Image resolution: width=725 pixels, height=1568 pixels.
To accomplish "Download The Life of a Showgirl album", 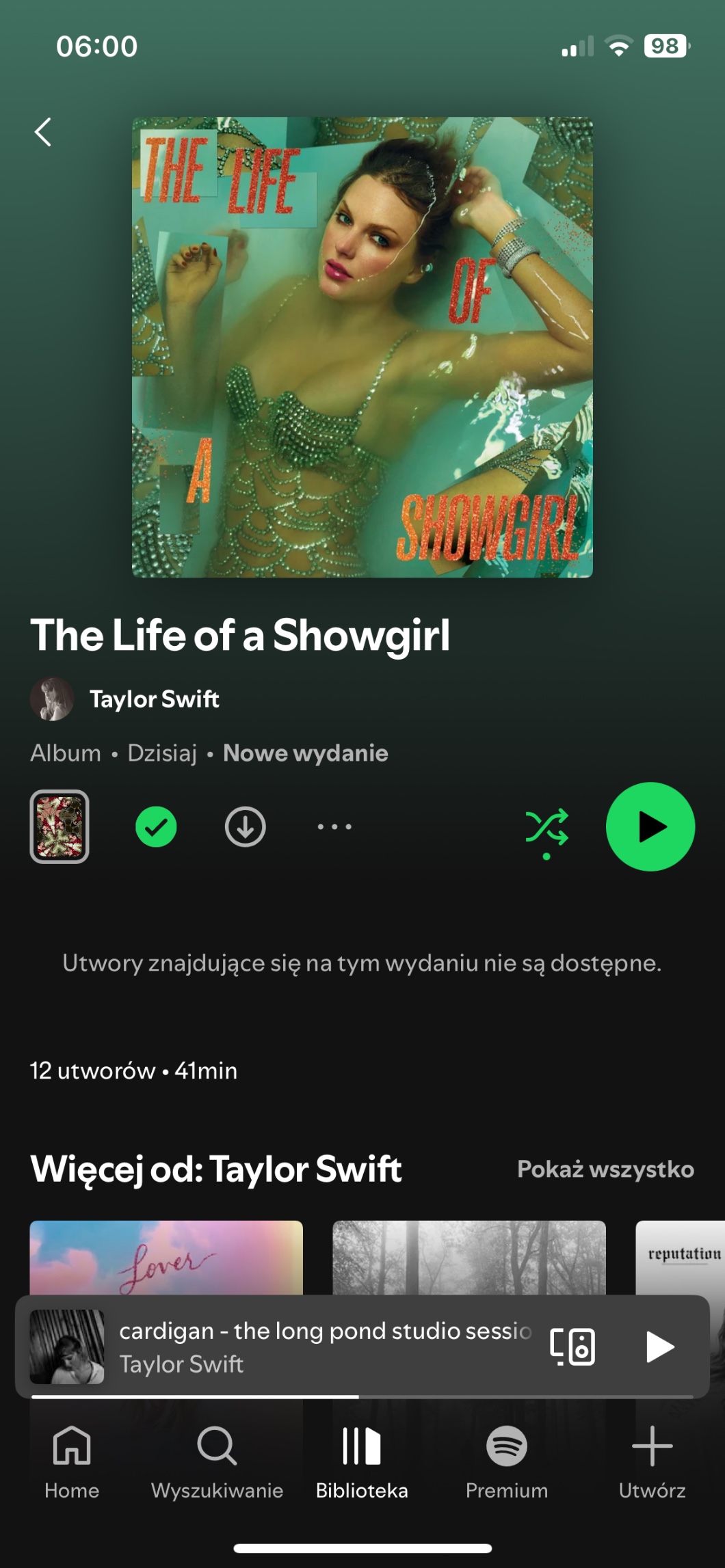I will (245, 826).
